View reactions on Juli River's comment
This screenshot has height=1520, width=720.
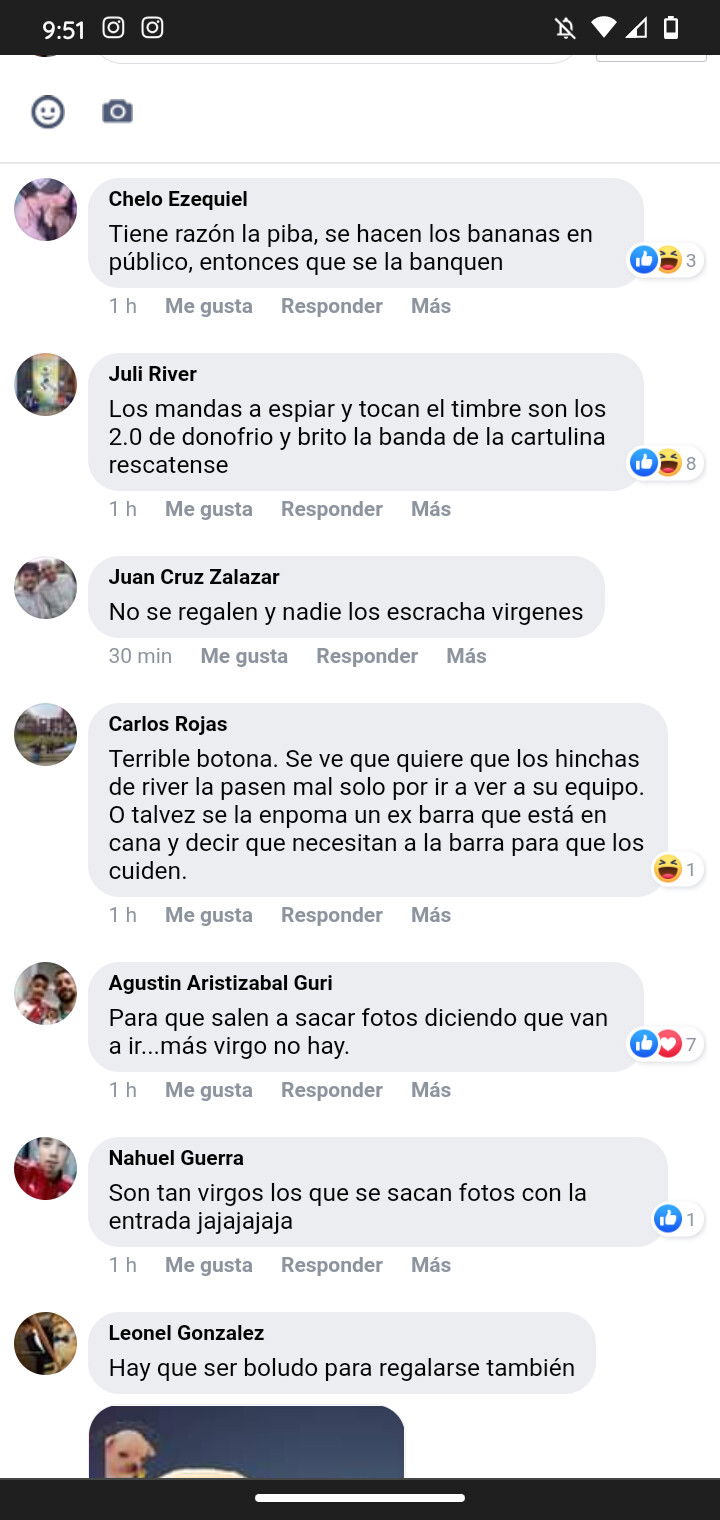click(x=666, y=463)
